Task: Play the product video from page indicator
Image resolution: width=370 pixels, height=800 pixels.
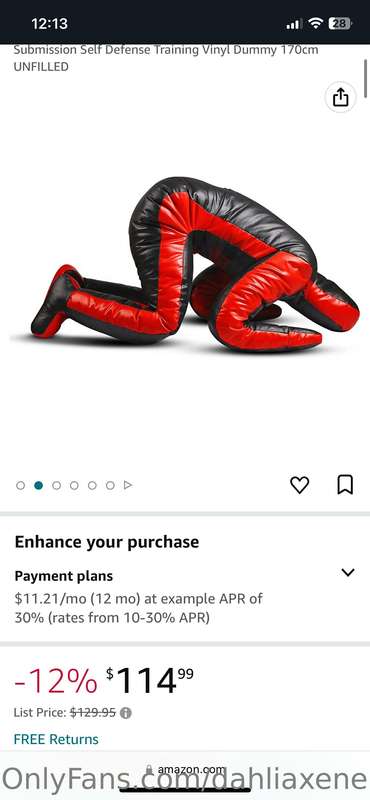Action: (128, 485)
